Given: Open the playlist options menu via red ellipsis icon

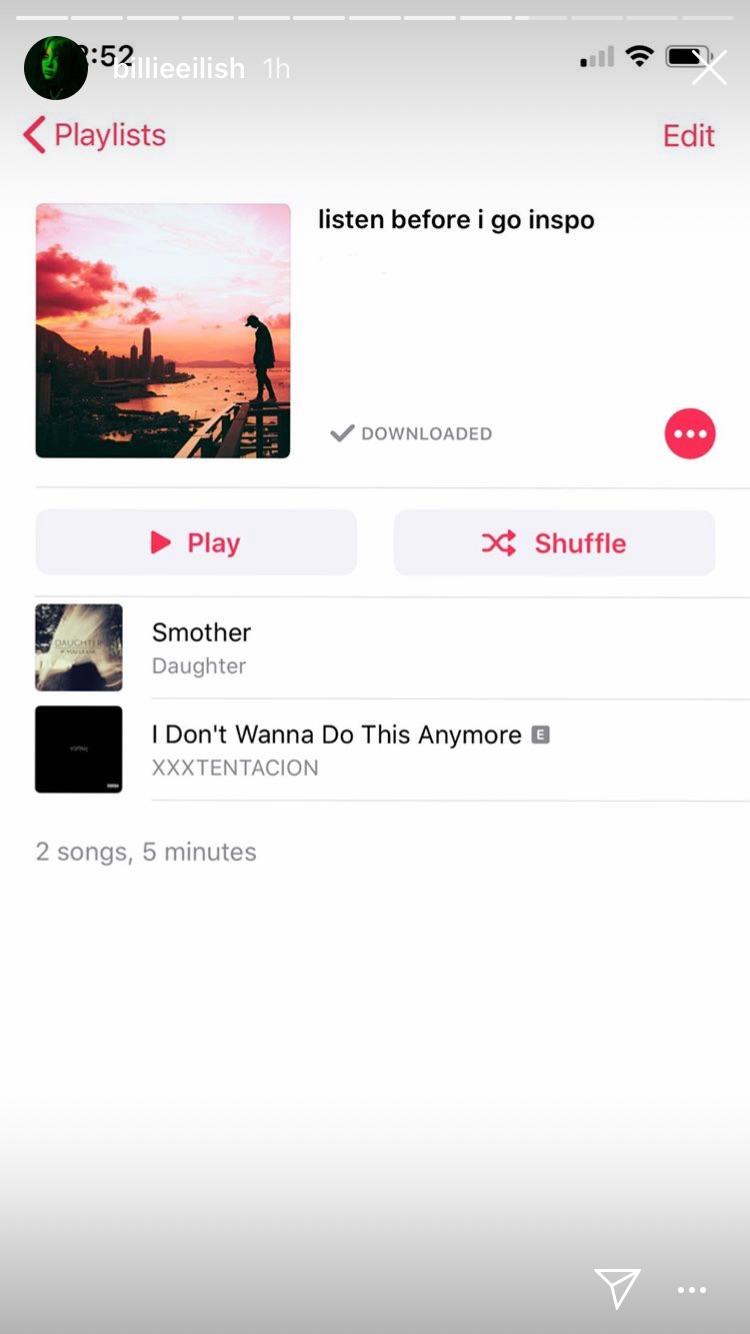Looking at the screenshot, I should tap(690, 433).
